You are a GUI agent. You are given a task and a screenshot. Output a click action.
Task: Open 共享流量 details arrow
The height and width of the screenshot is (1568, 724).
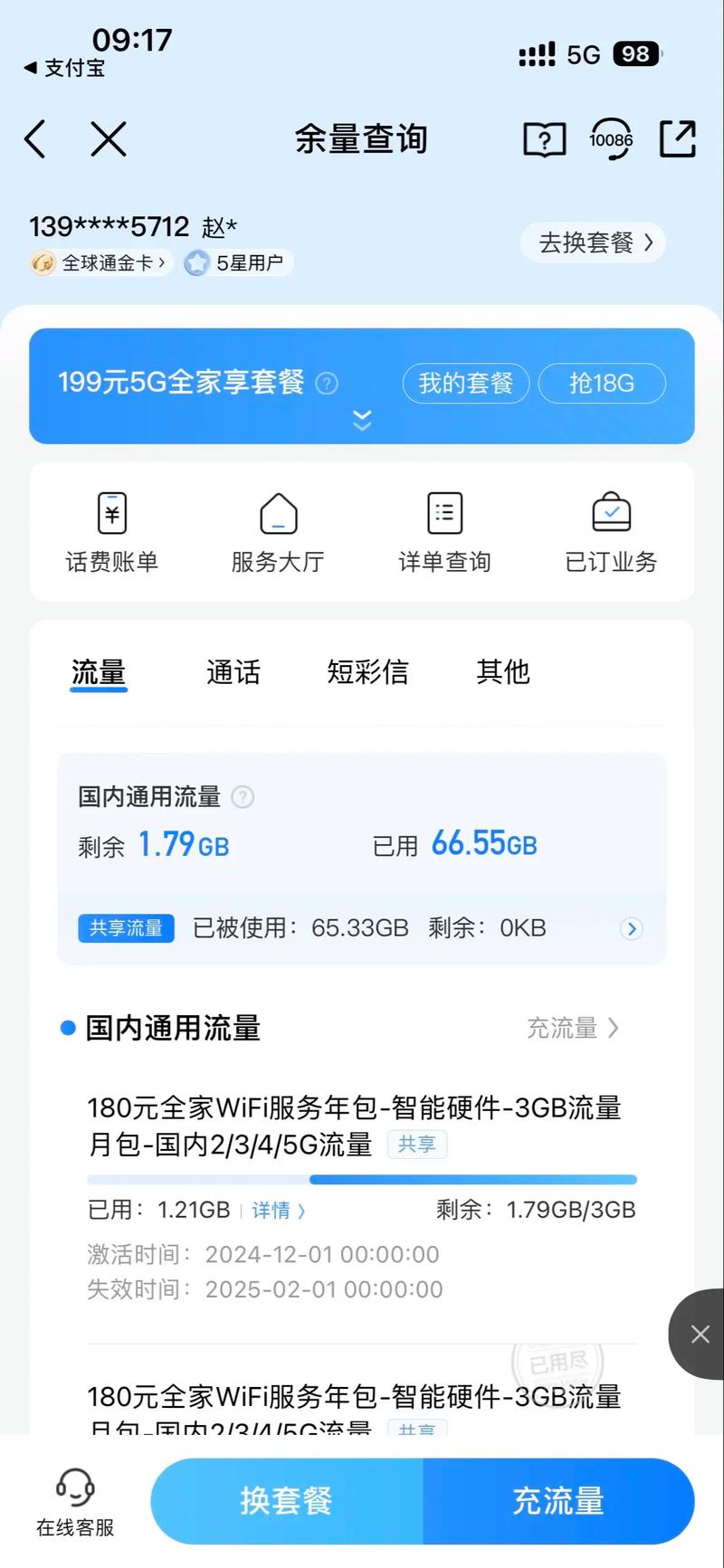coord(632,928)
